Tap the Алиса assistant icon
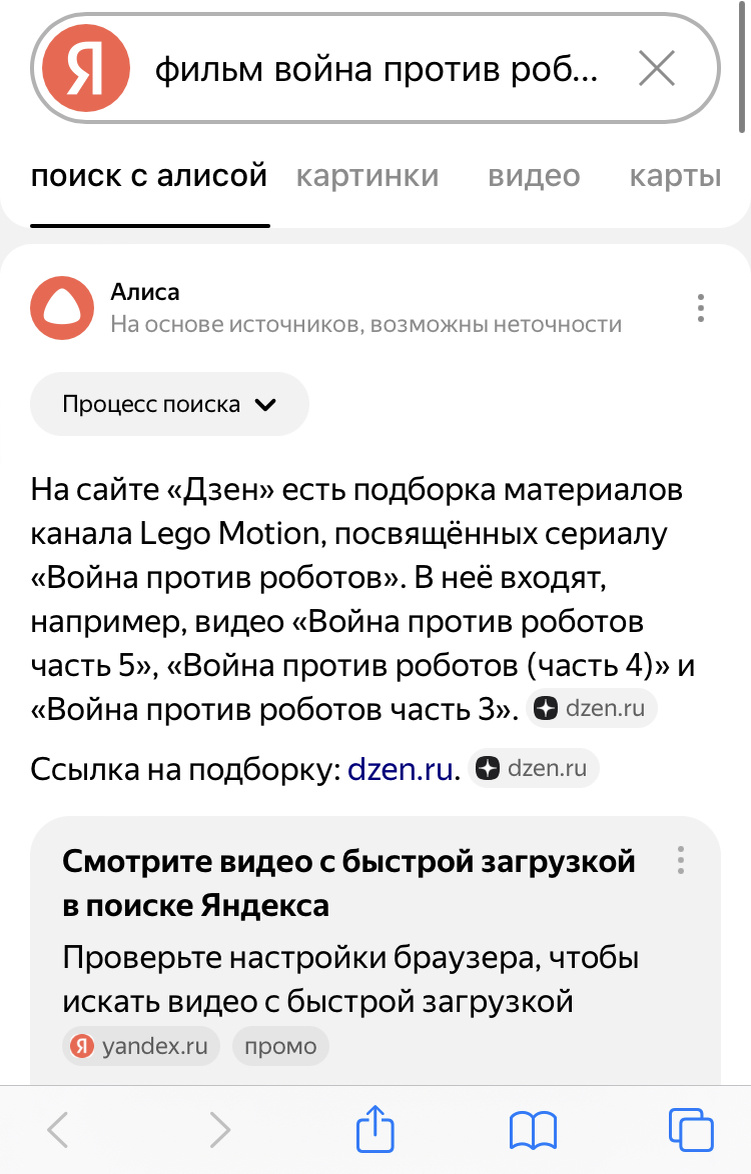The height and width of the screenshot is (1174, 751). click(x=62, y=307)
